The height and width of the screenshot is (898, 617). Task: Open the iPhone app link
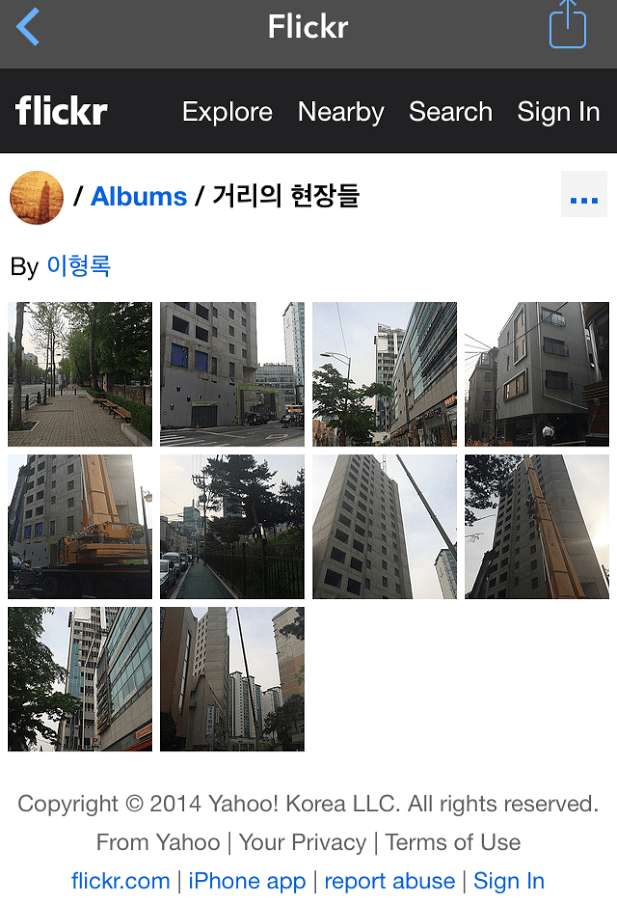pos(247,881)
